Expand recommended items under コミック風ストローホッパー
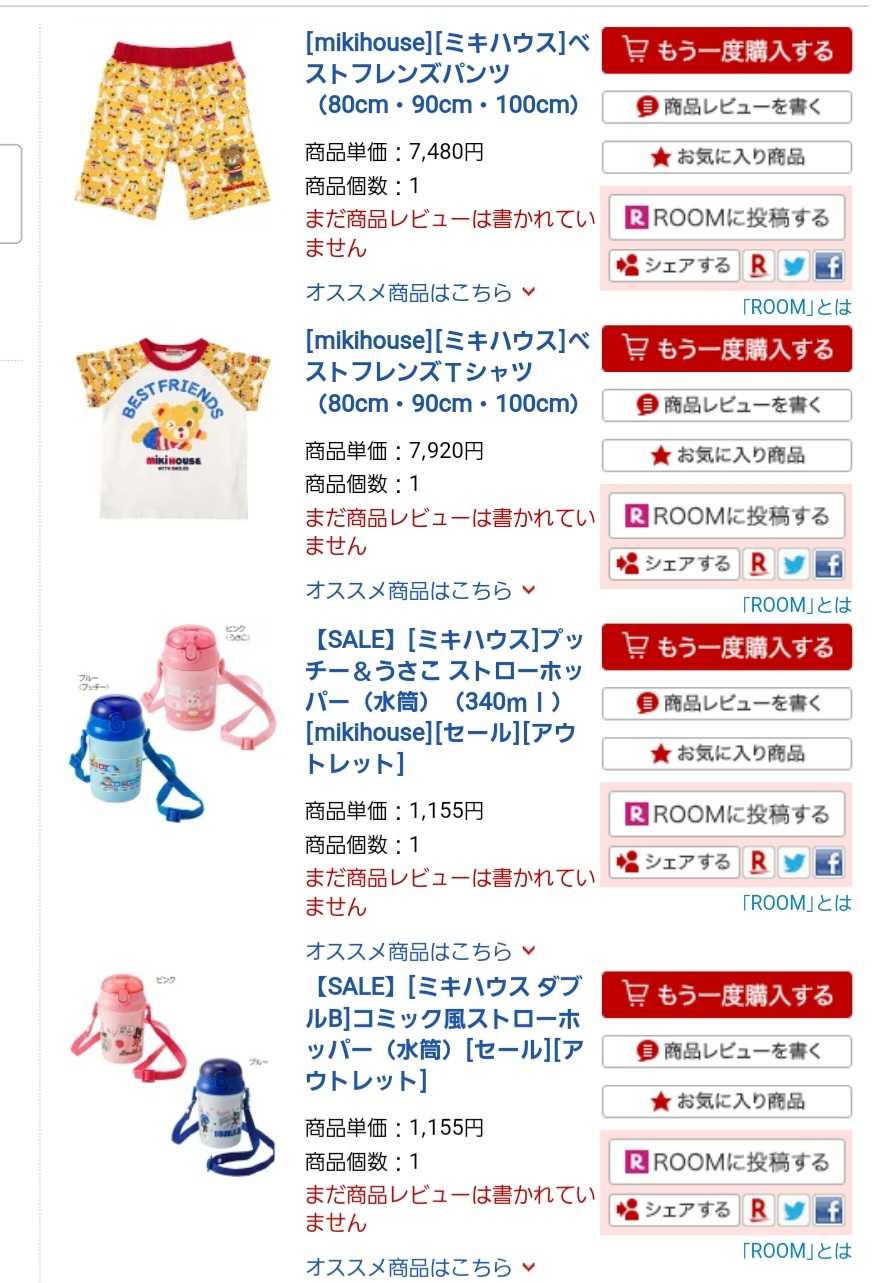This screenshot has height=1283, width=882. 420,1267
